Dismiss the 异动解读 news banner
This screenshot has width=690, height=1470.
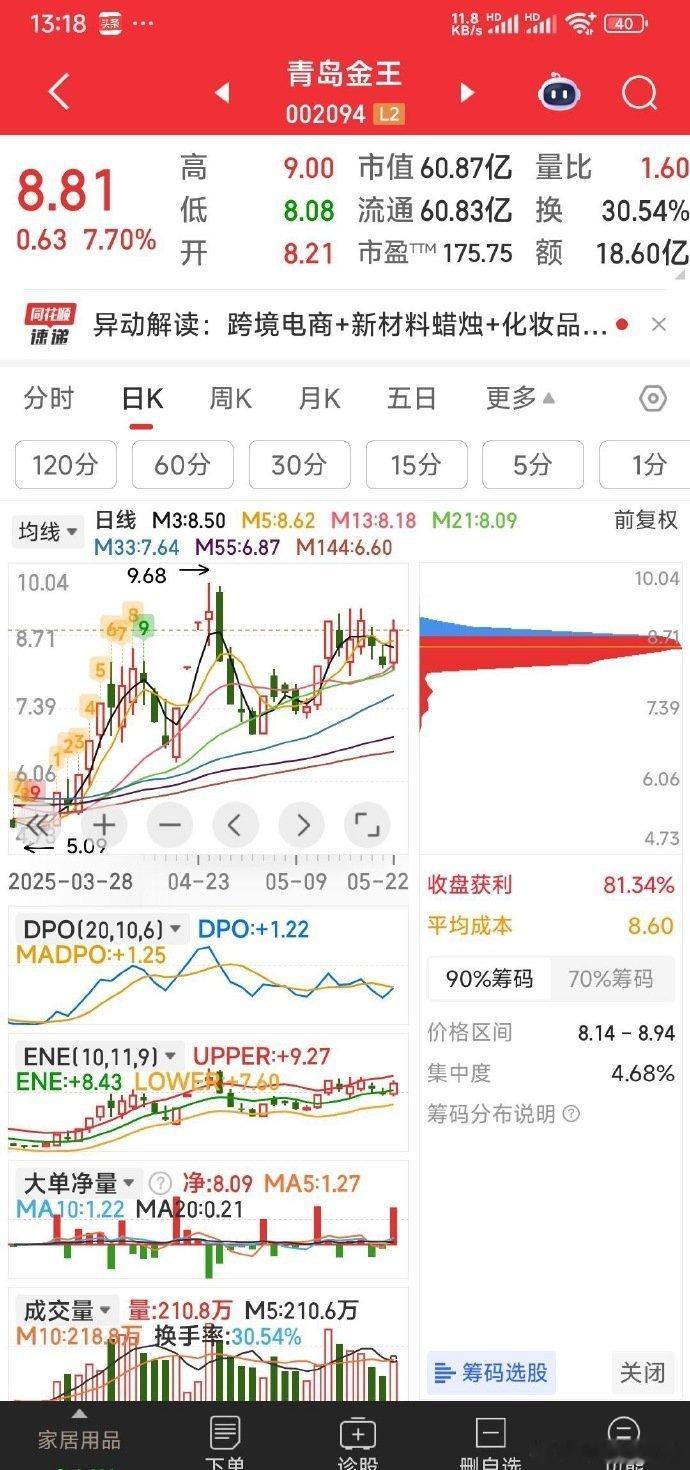pyautogui.click(x=658, y=324)
